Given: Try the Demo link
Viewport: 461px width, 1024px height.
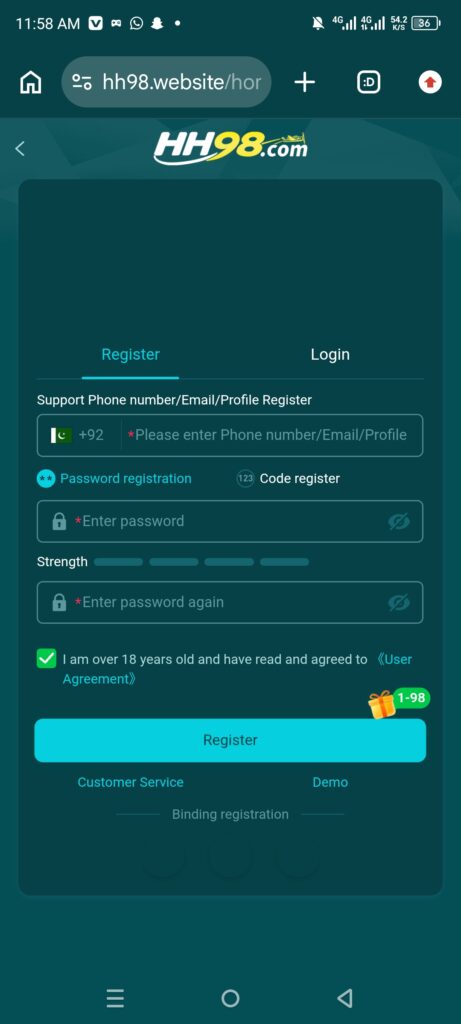Looking at the screenshot, I should click(x=330, y=782).
